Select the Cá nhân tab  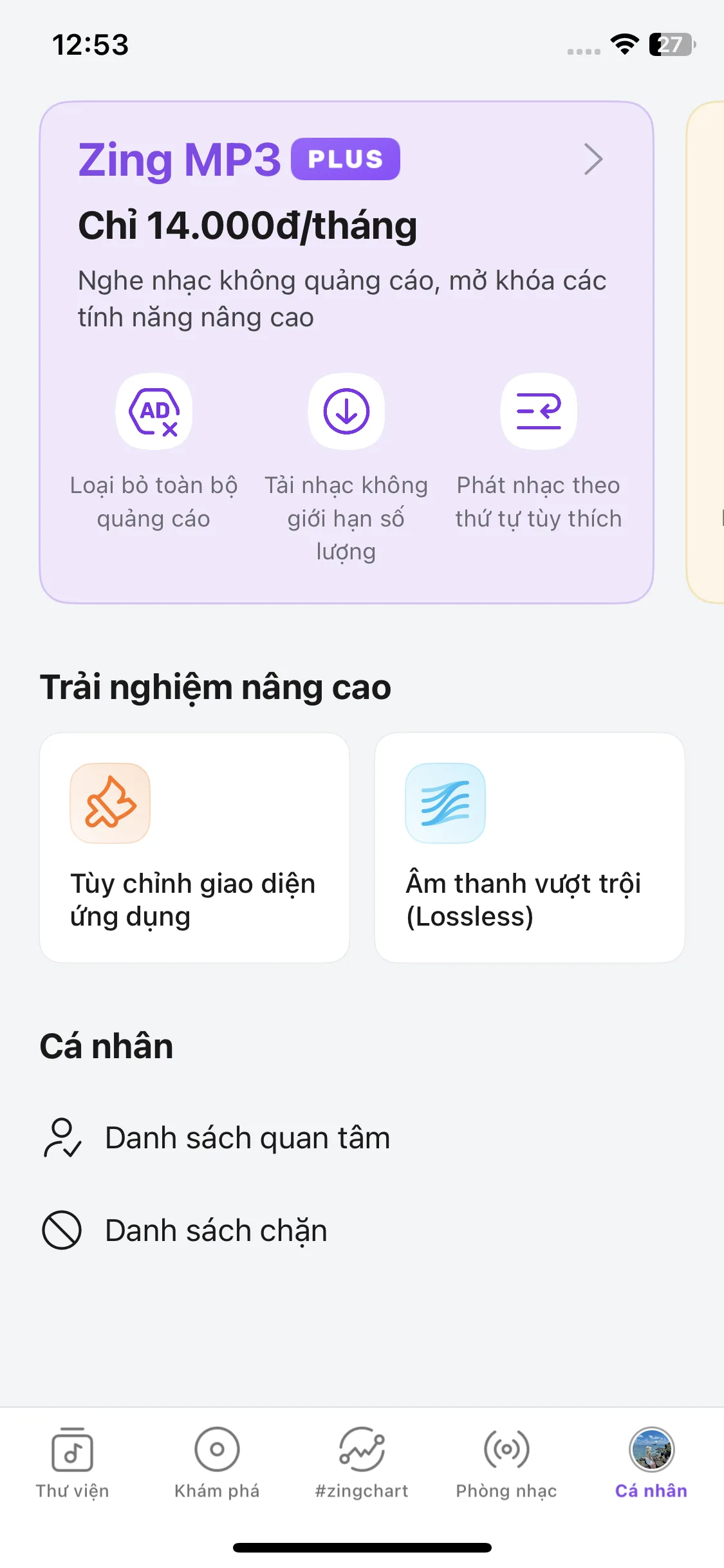(651, 1462)
